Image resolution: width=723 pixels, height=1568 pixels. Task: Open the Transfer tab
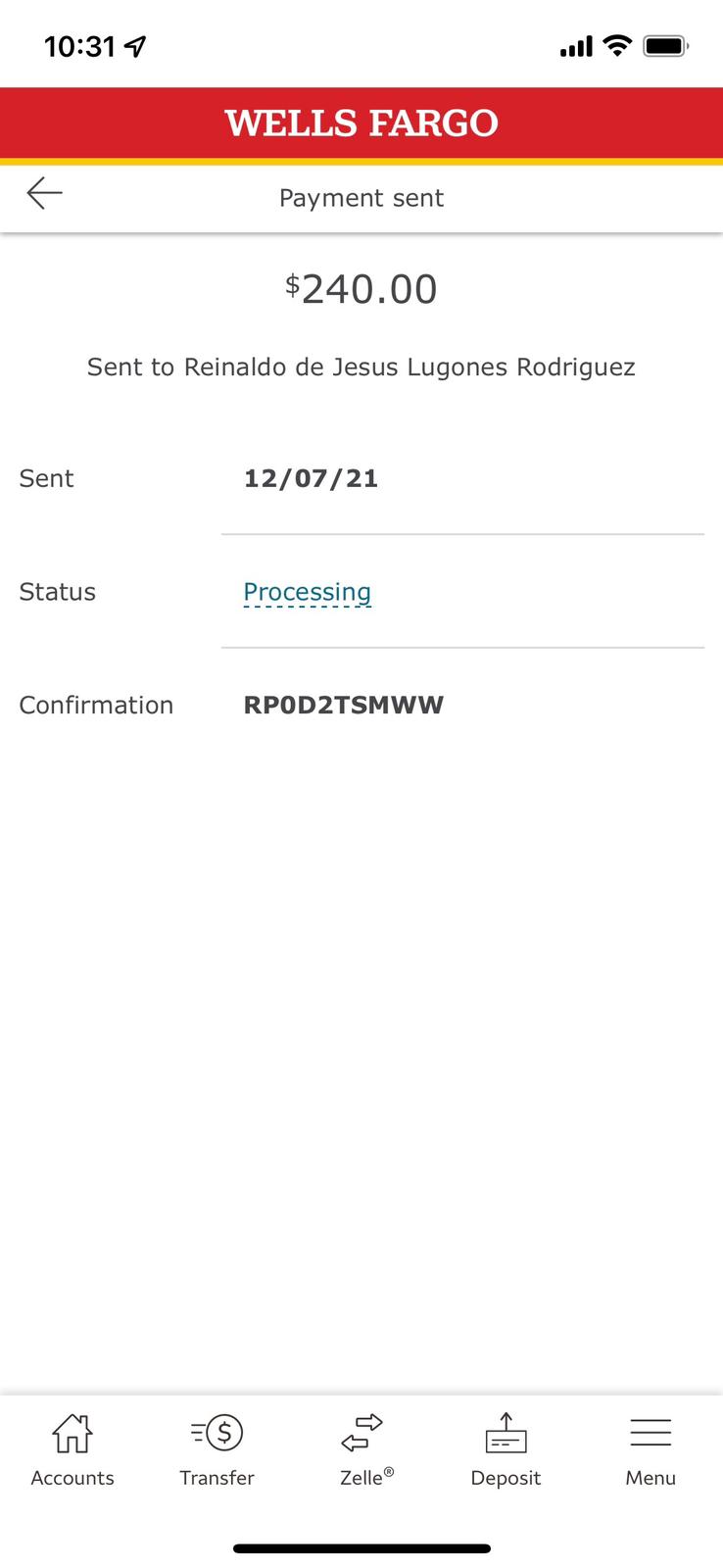click(x=217, y=1451)
